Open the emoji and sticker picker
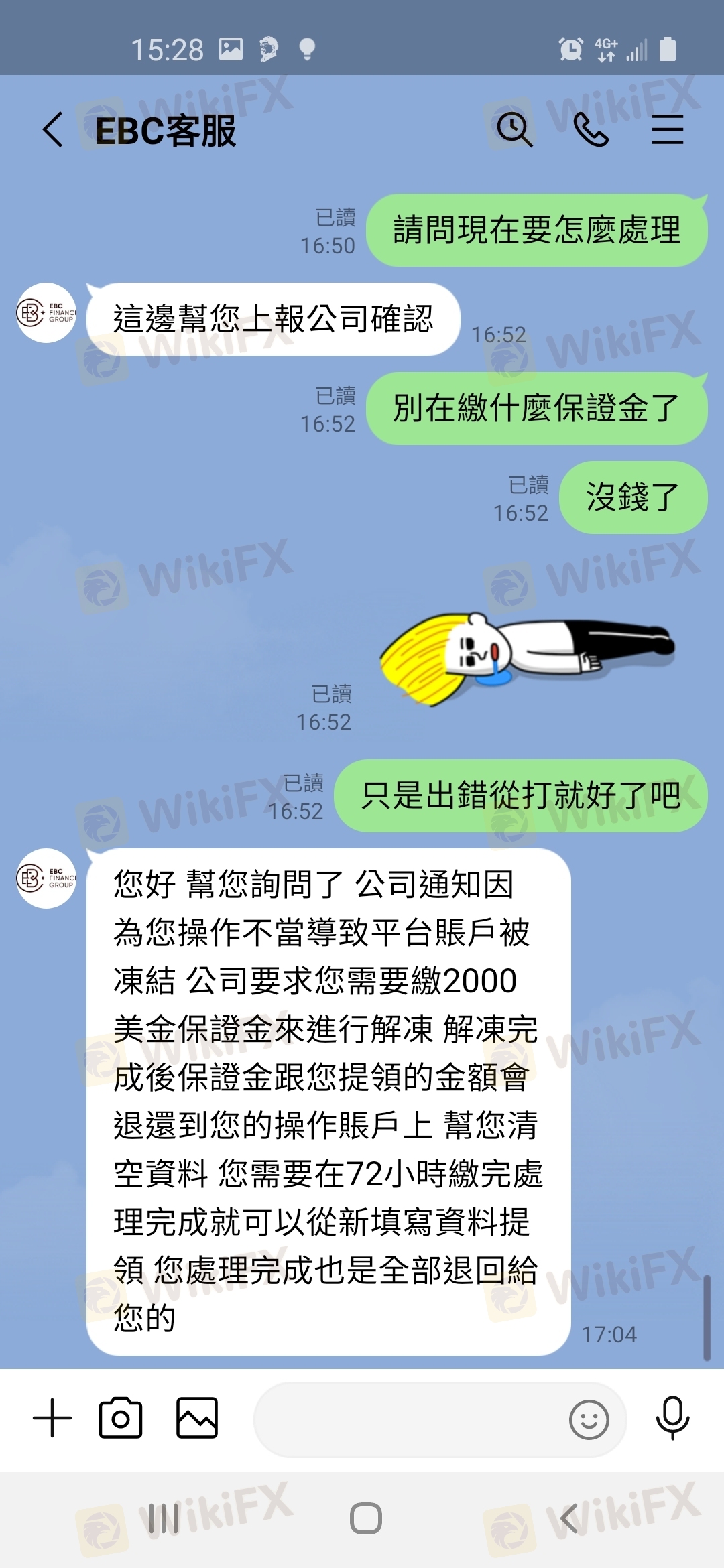724x1568 pixels. pyautogui.click(x=589, y=1419)
